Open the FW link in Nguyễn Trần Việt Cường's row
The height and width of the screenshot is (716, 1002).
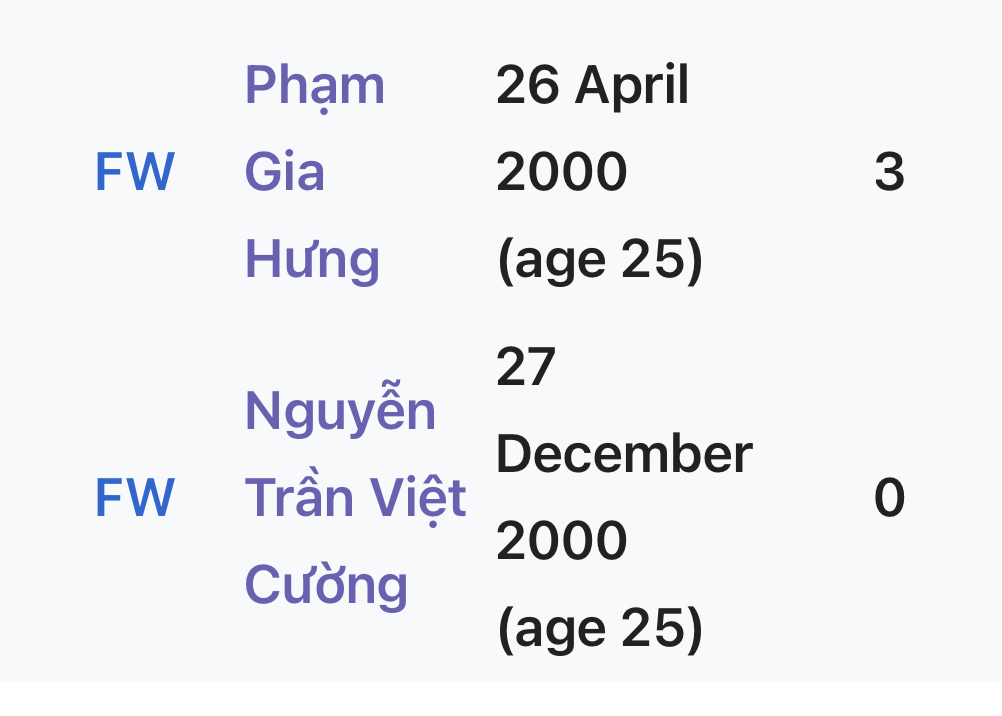pyautogui.click(x=134, y=498)
